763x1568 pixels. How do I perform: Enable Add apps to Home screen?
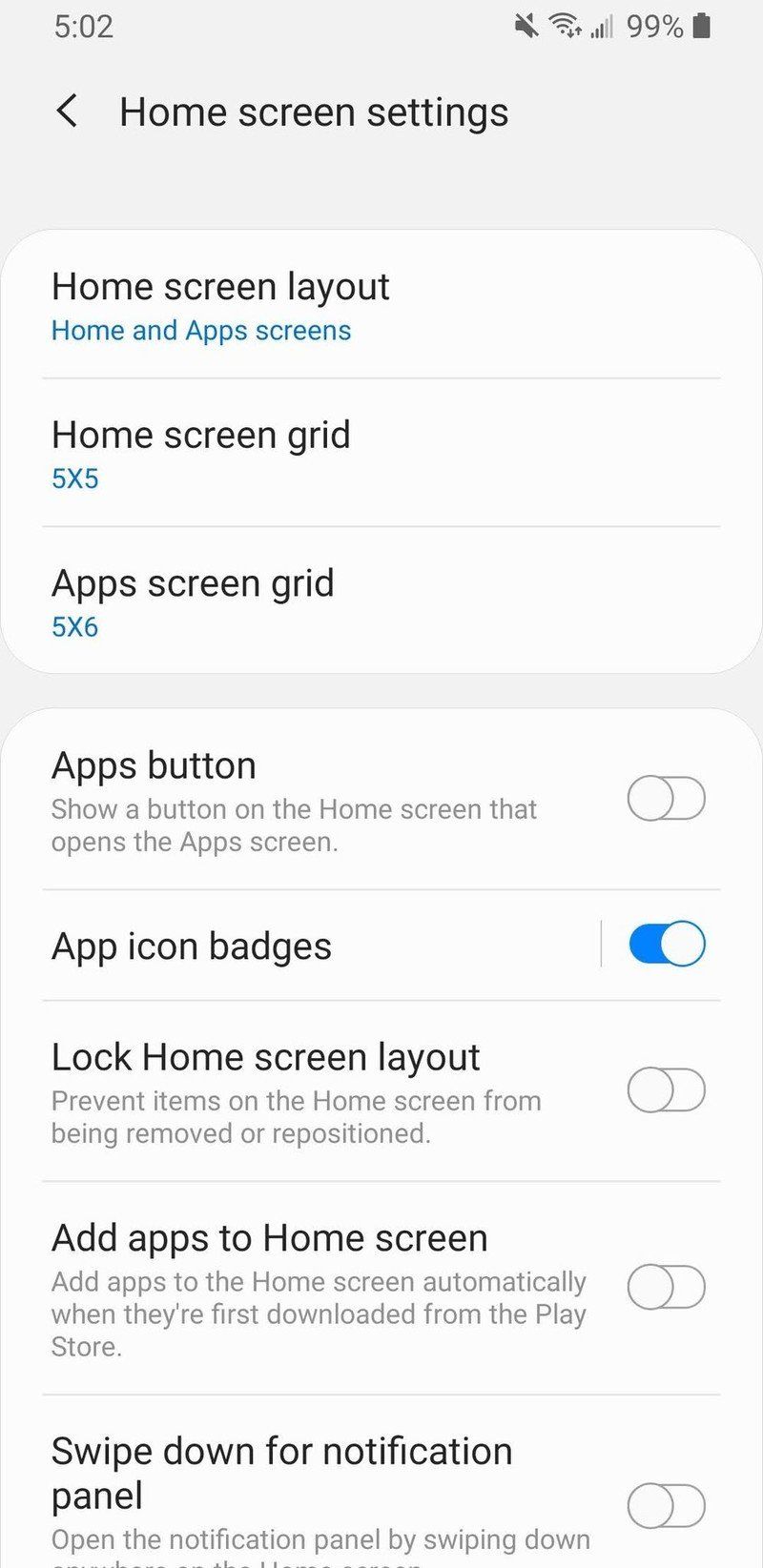[665, 1287]
